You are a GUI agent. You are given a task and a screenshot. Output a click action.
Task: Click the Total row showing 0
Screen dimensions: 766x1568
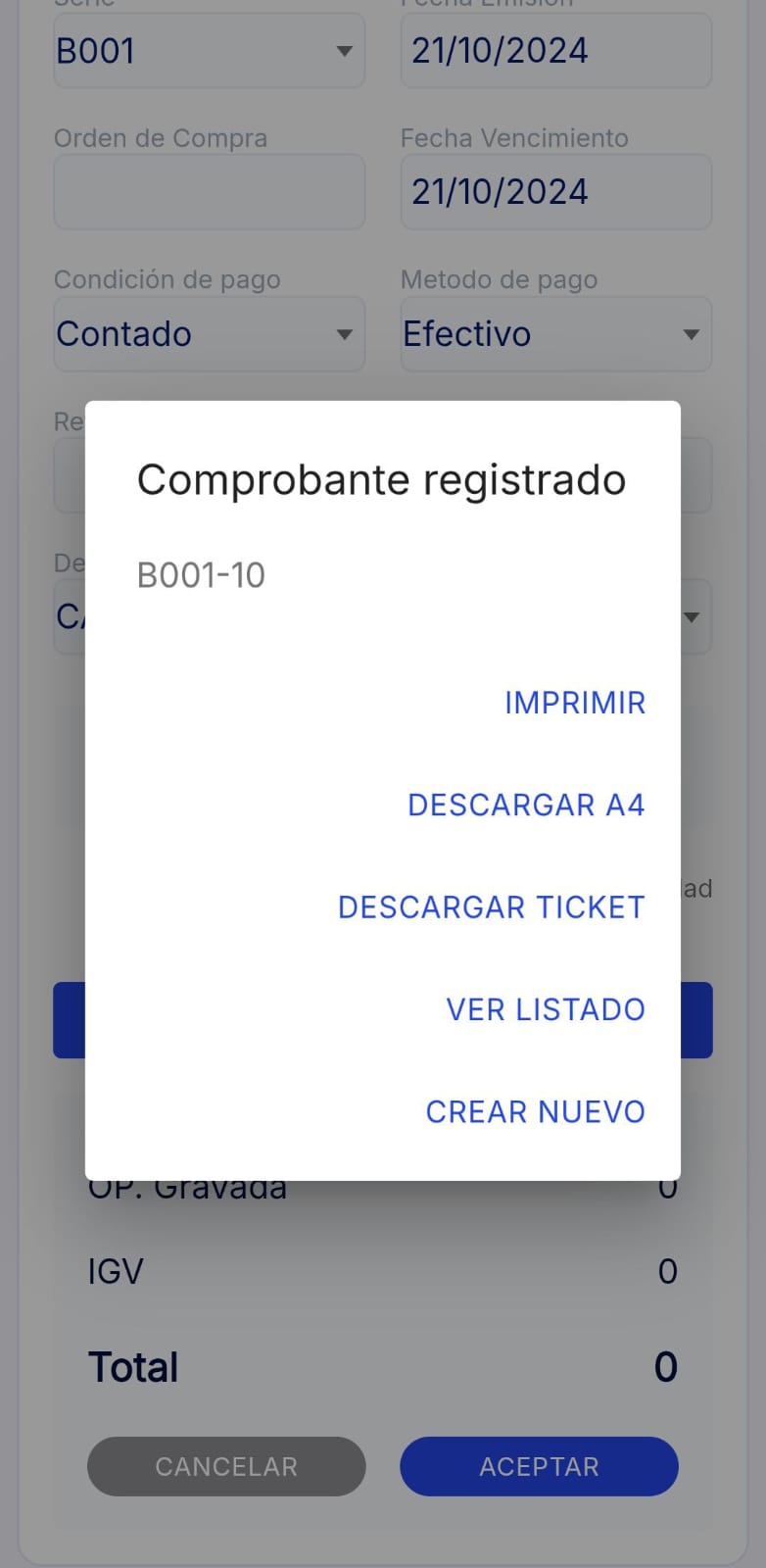tap(382, 1366)
